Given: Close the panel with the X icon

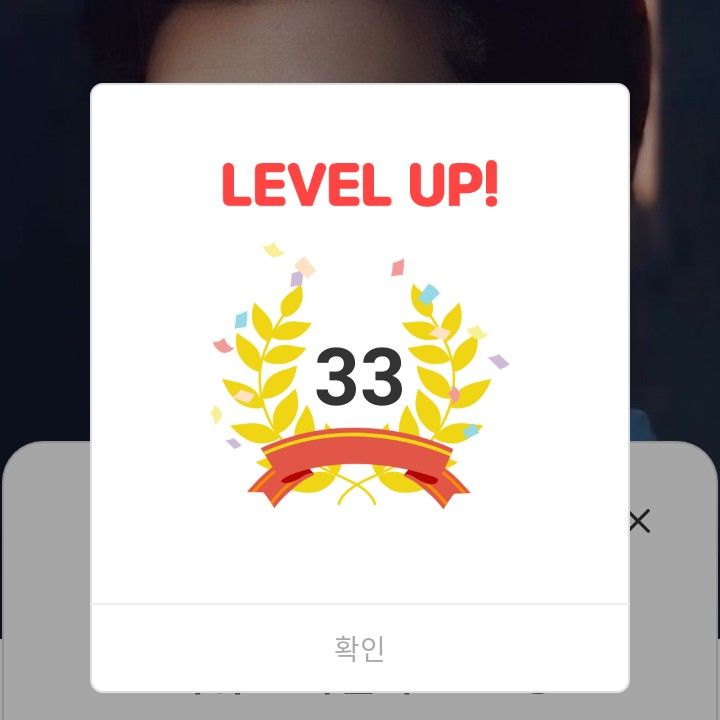Looking at the screenshot, I should (640, 521).
